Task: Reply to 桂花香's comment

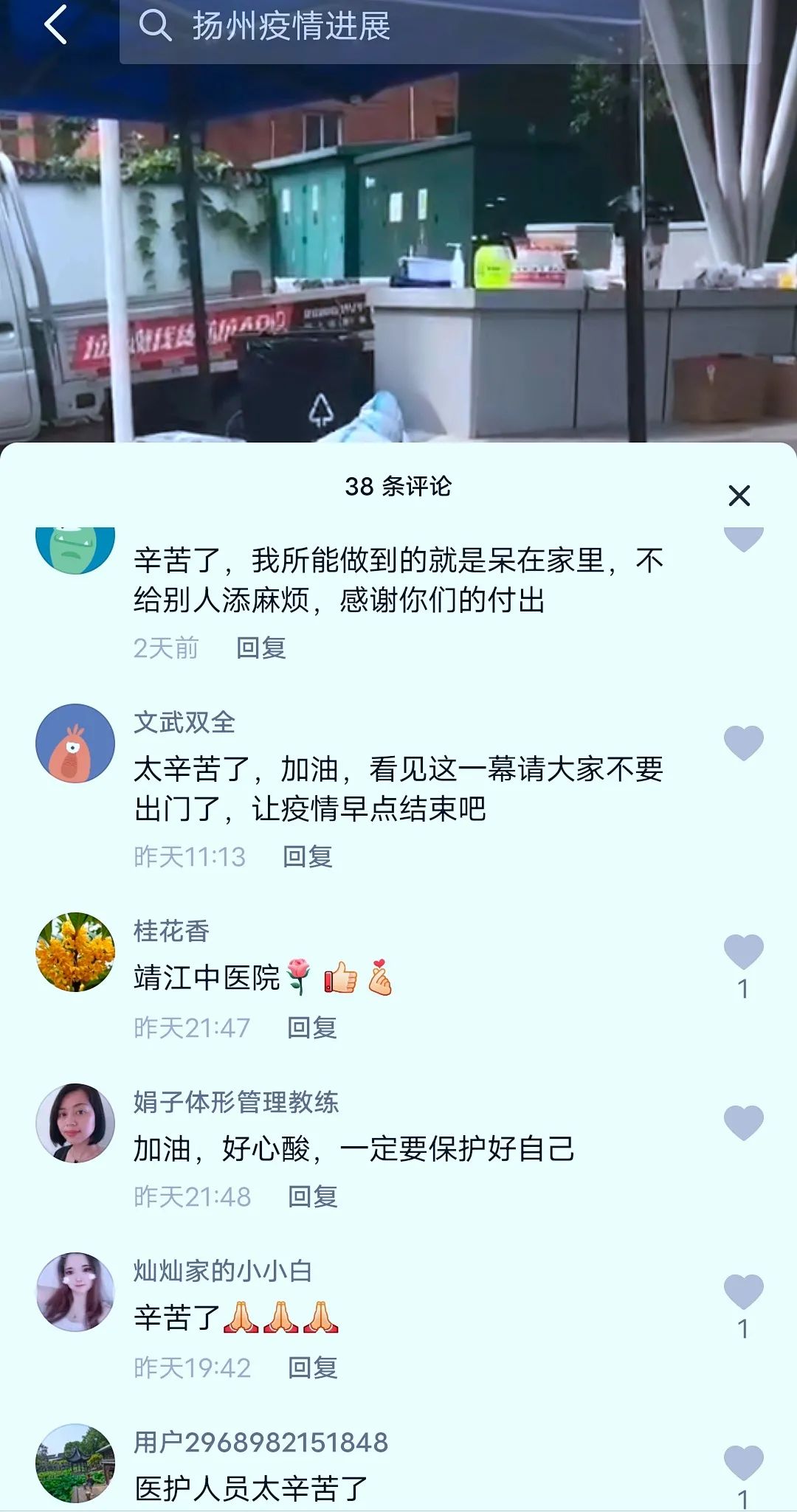Action: tap(312, 1027)
